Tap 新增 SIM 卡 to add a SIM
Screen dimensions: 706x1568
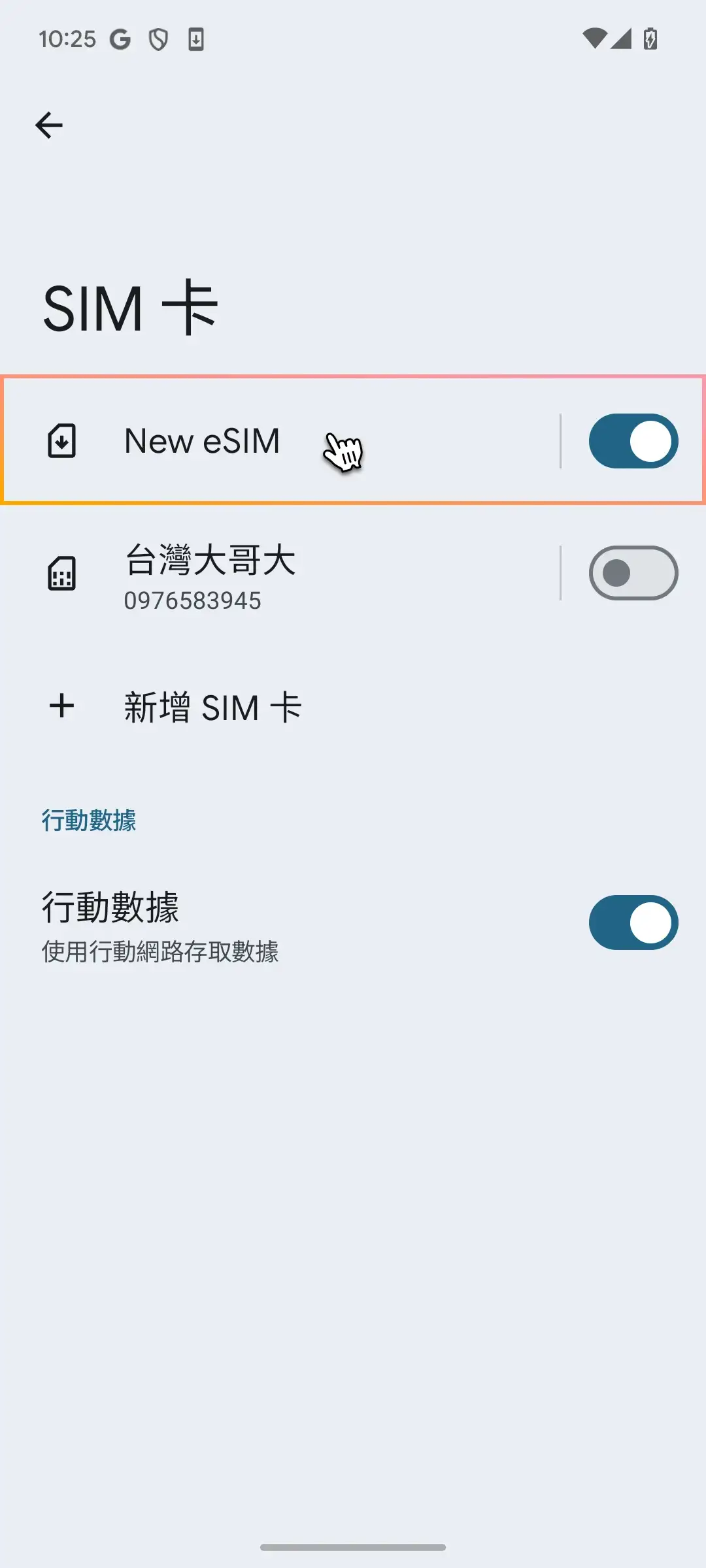point(211,706)
